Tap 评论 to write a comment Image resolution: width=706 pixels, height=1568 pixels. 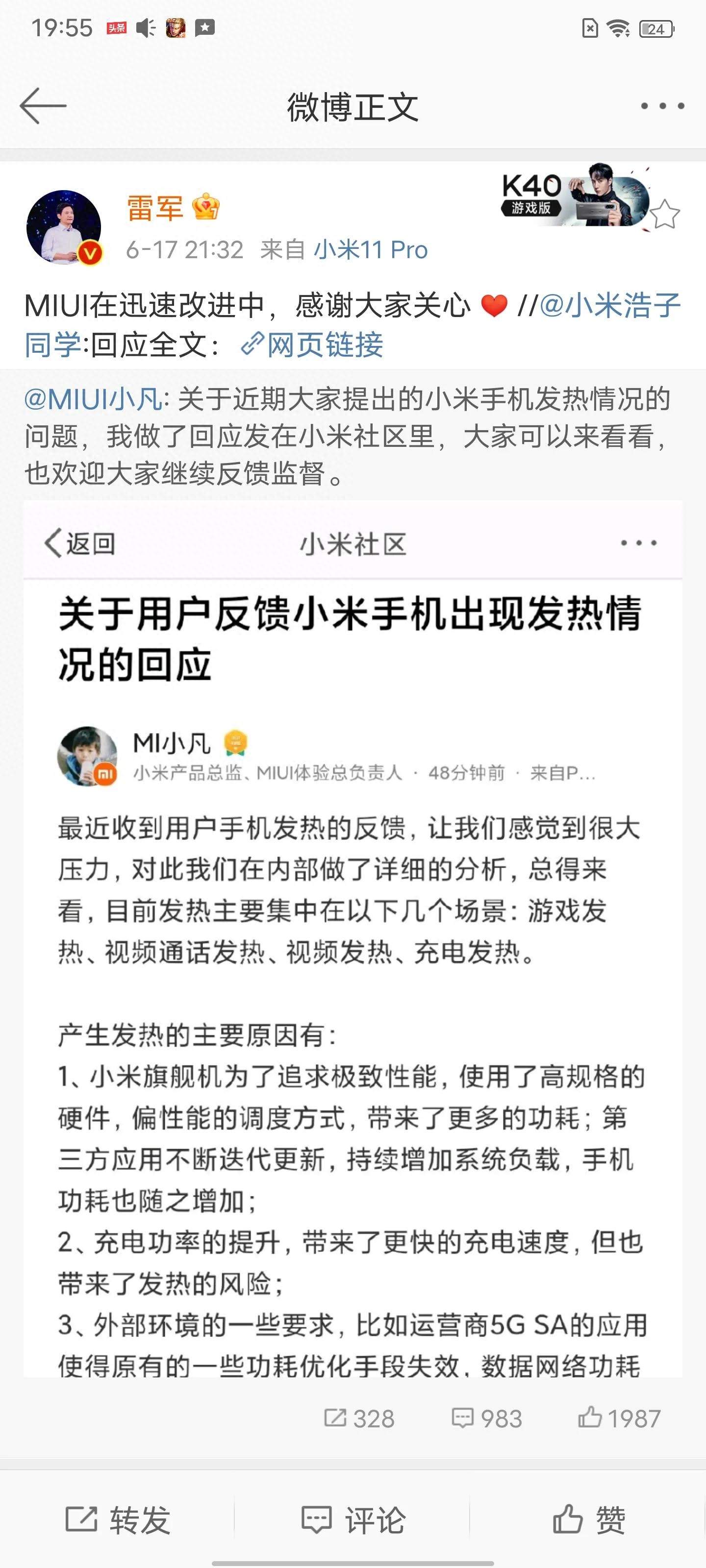pyautogui.click(x=353, y=1520)
